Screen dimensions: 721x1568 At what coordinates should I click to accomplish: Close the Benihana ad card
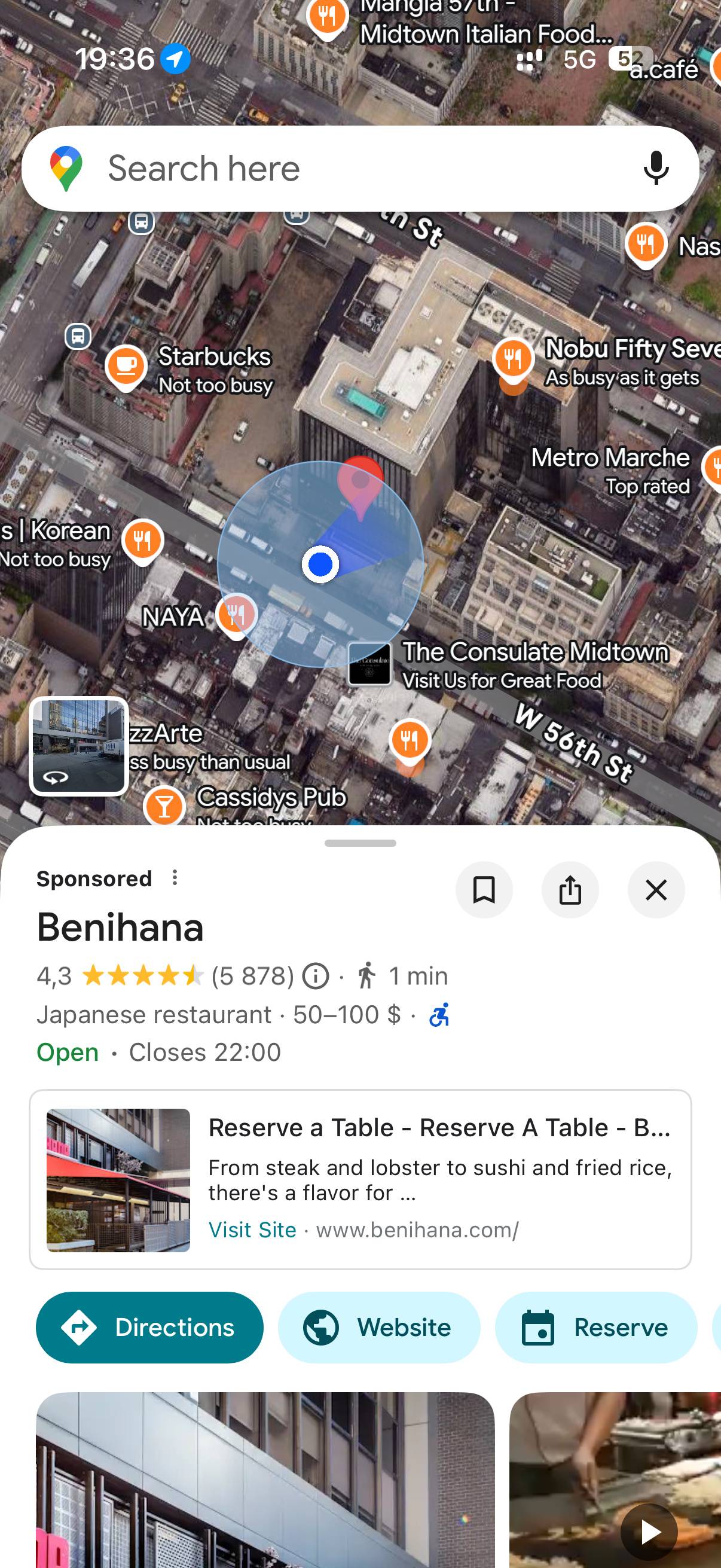[x=656, y=890]
